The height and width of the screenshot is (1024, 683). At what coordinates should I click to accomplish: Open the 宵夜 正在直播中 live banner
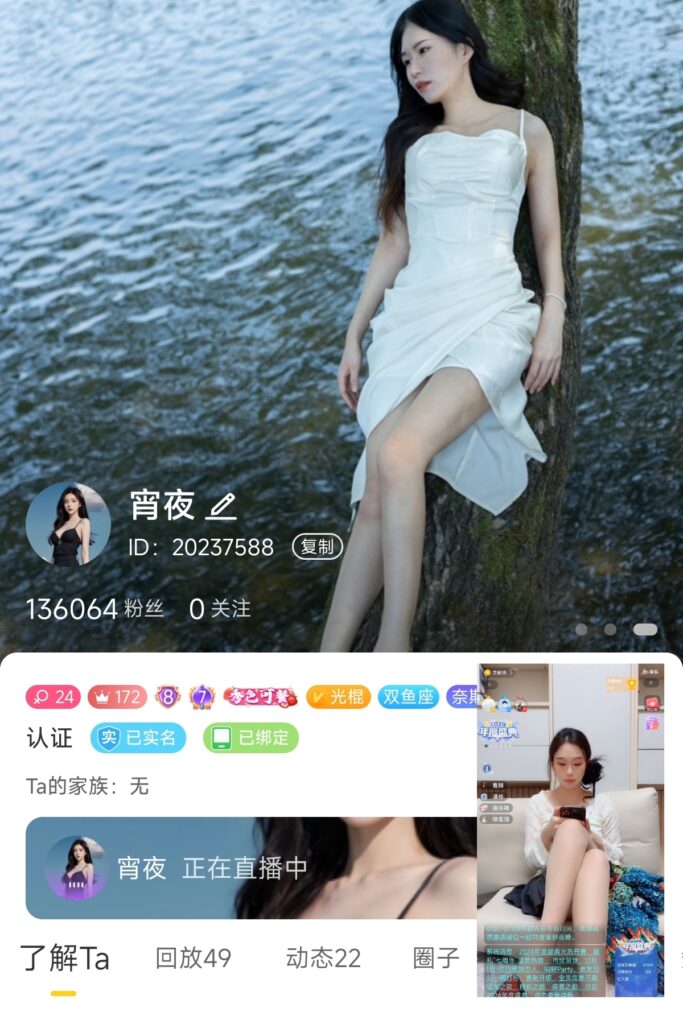coord(250,867)
